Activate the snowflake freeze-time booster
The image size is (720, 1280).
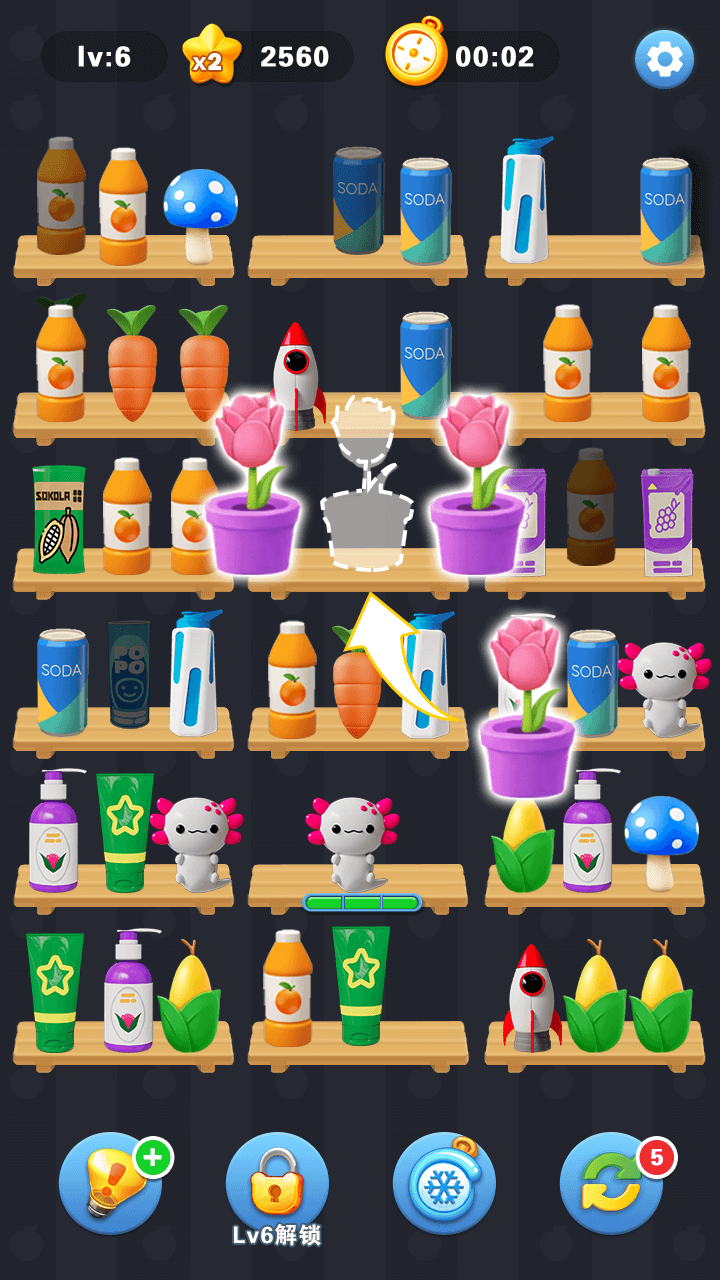click(444, 1184)
